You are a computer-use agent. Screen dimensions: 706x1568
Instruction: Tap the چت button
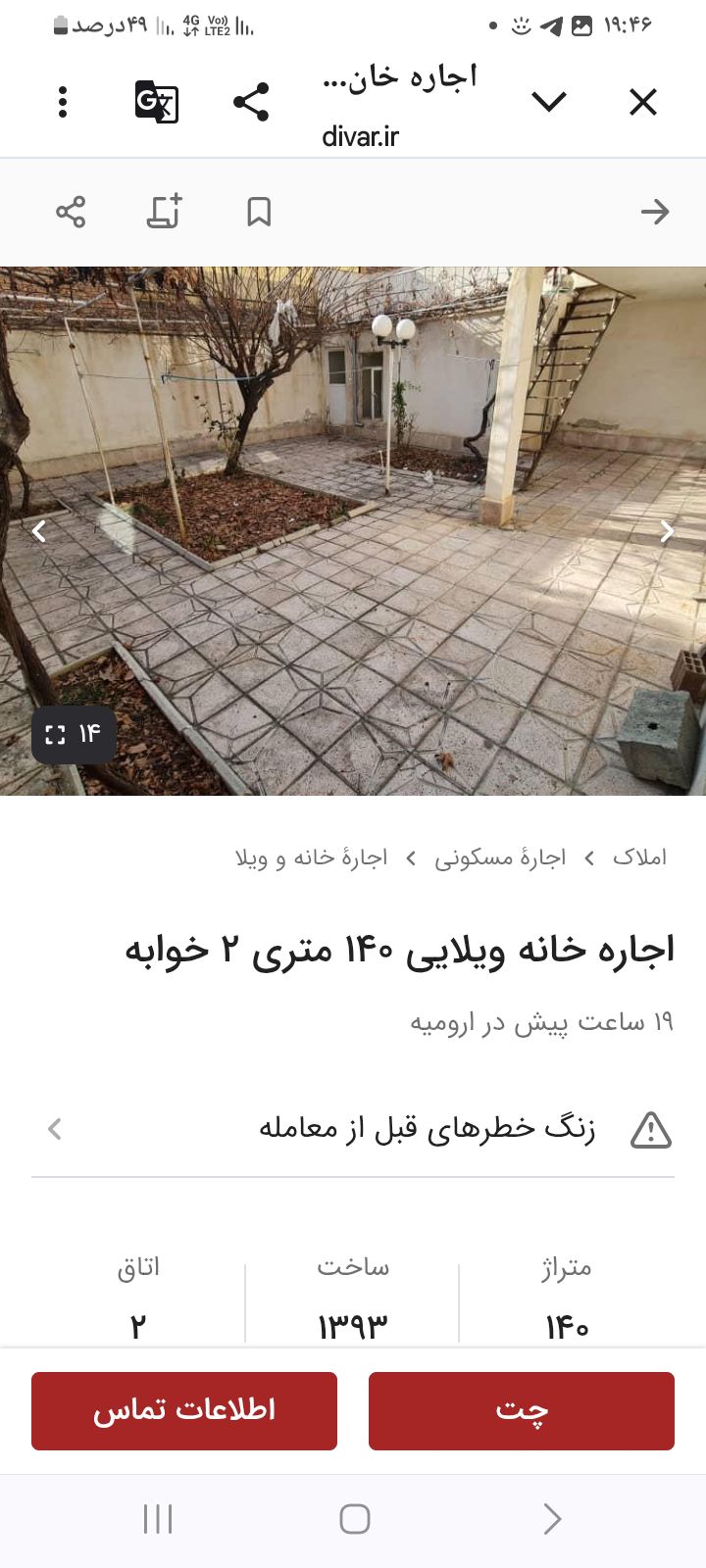coord(522,1411)
